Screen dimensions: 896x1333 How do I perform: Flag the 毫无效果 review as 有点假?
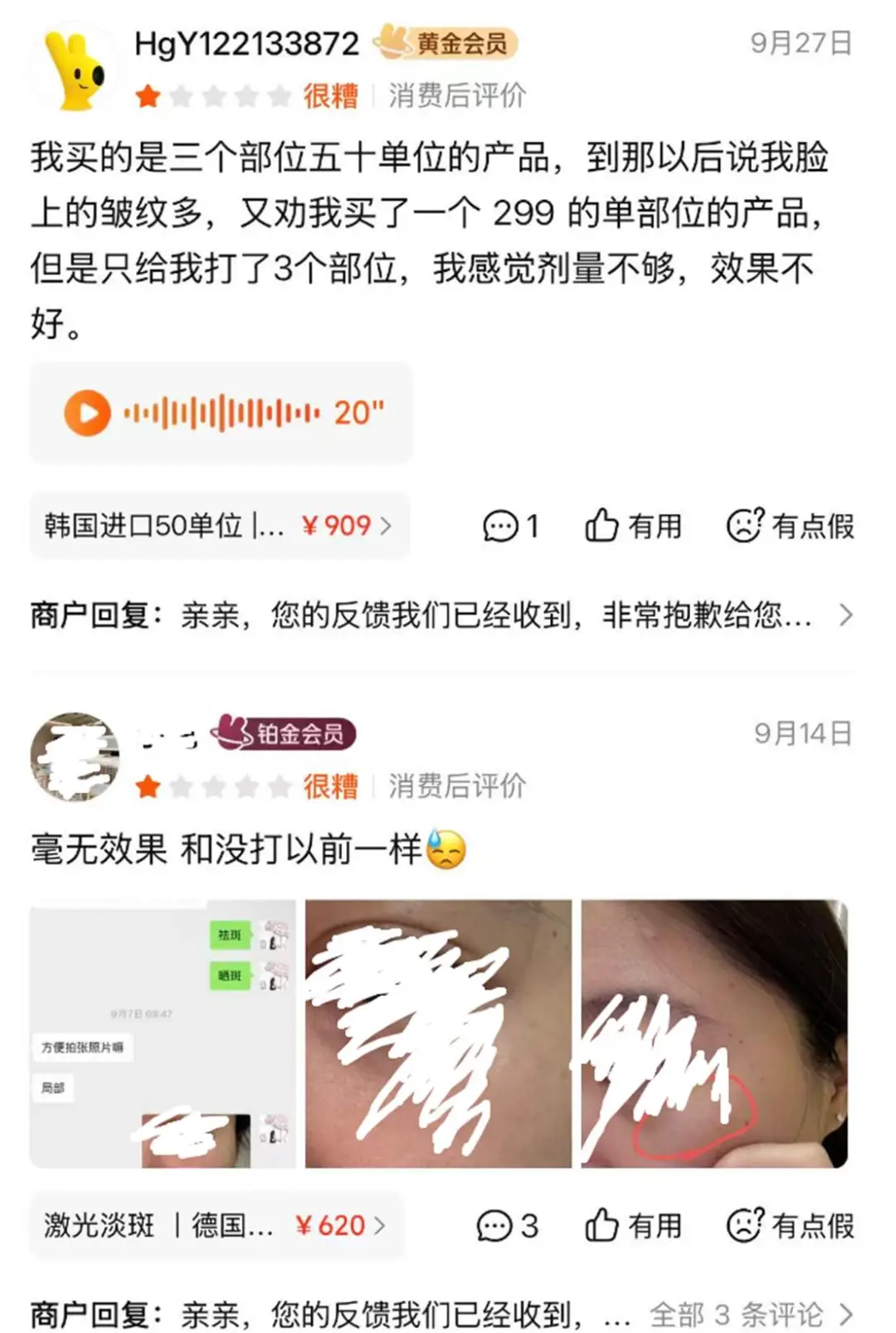(x=790, y=1225)
